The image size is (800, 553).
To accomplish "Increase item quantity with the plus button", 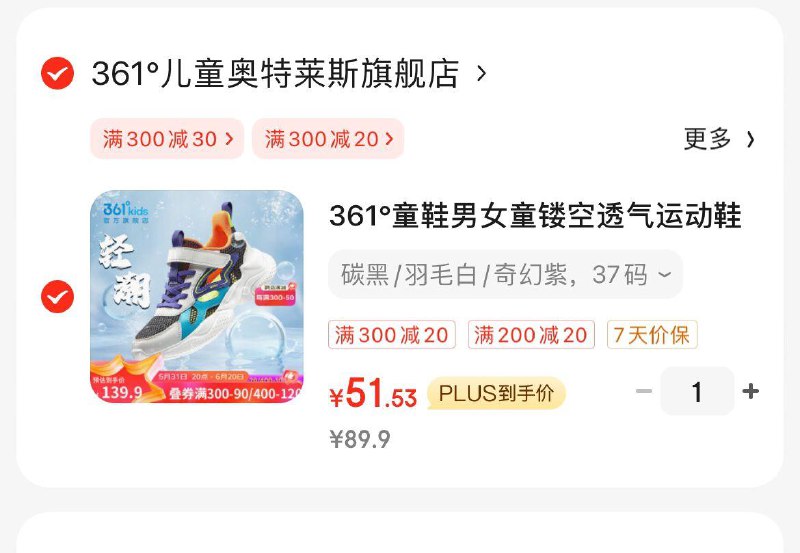I will [751, 392].
